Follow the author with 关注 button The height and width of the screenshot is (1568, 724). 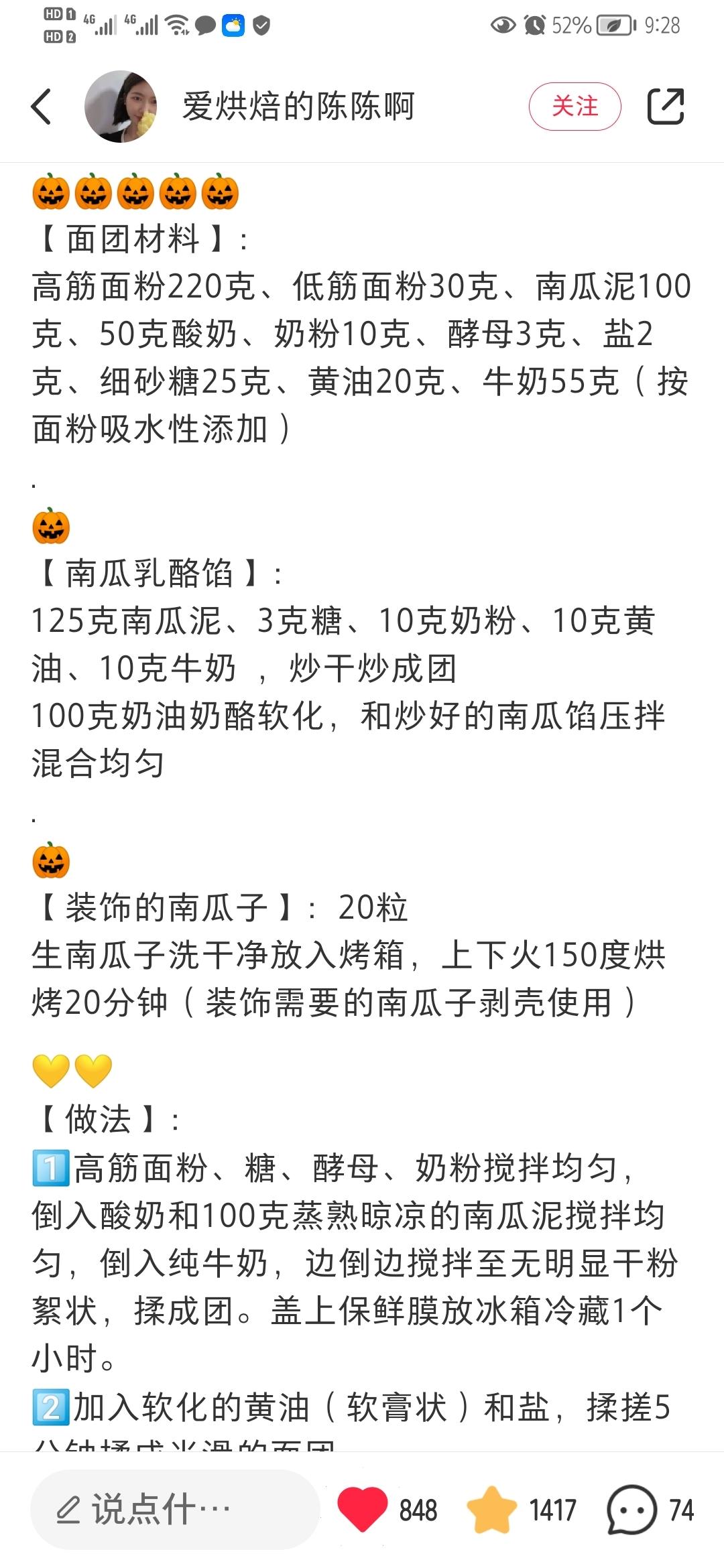coord(575,107)
